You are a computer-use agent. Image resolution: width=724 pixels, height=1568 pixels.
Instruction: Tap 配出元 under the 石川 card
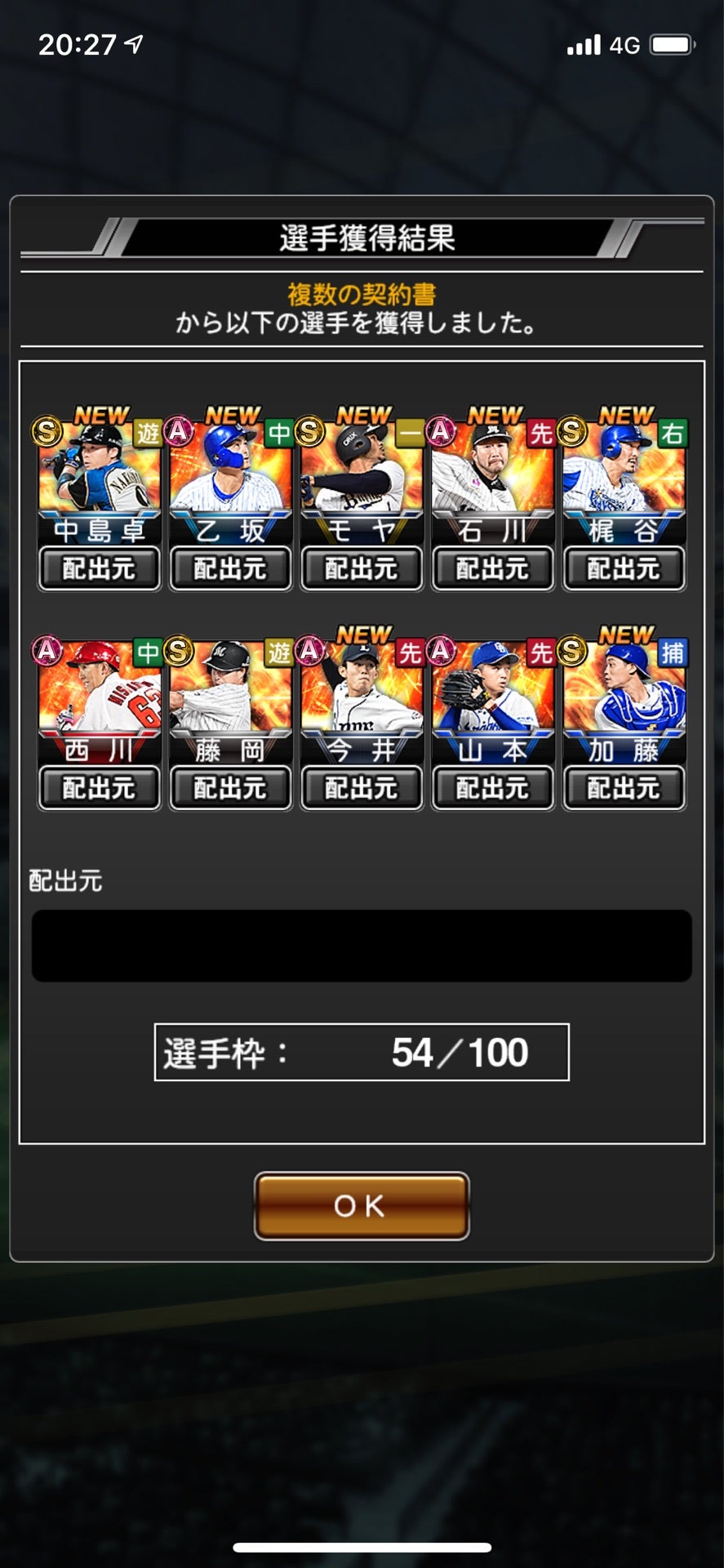click(x=492, y=568)
